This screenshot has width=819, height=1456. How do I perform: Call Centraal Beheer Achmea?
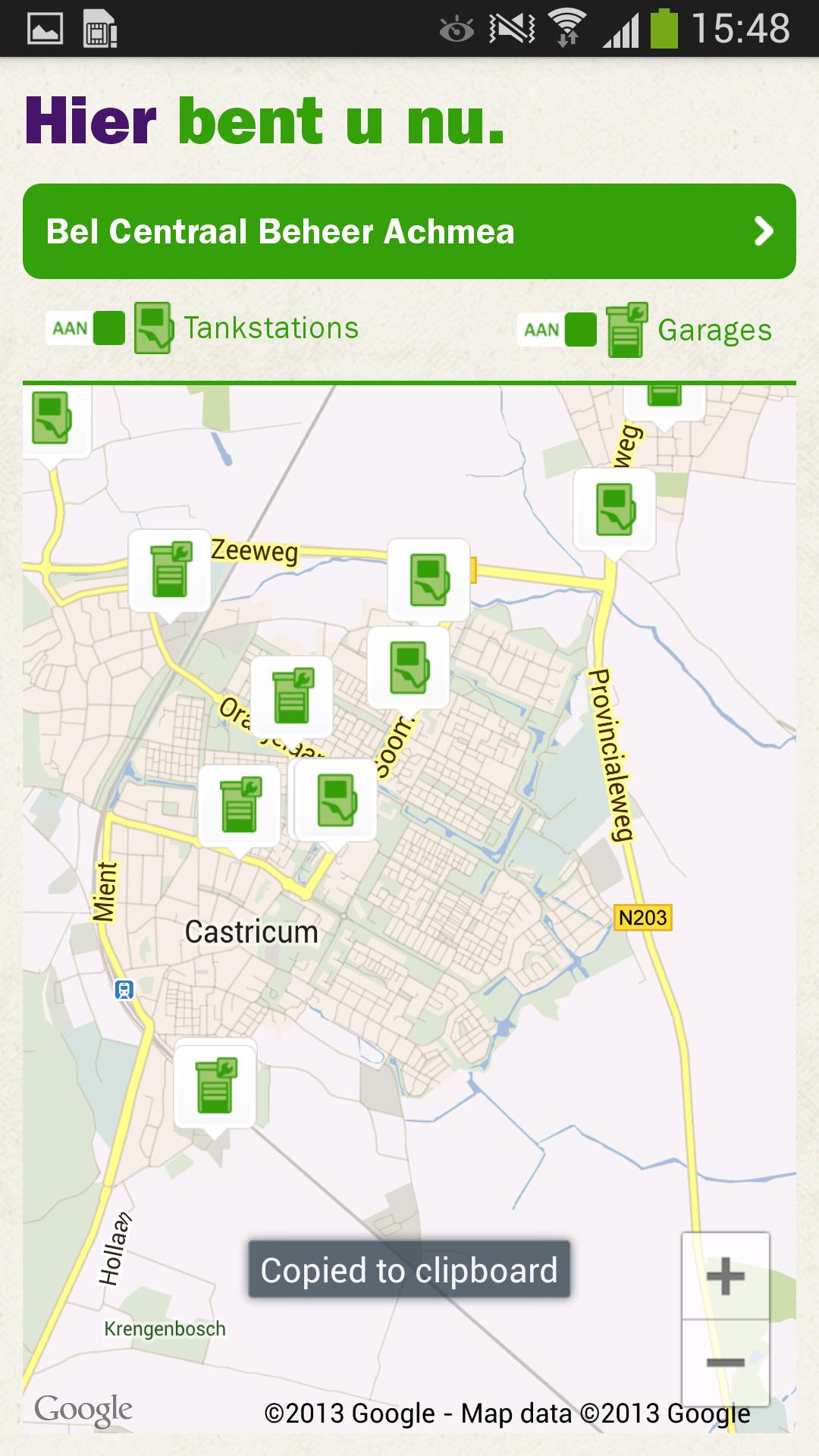point(409,231)
